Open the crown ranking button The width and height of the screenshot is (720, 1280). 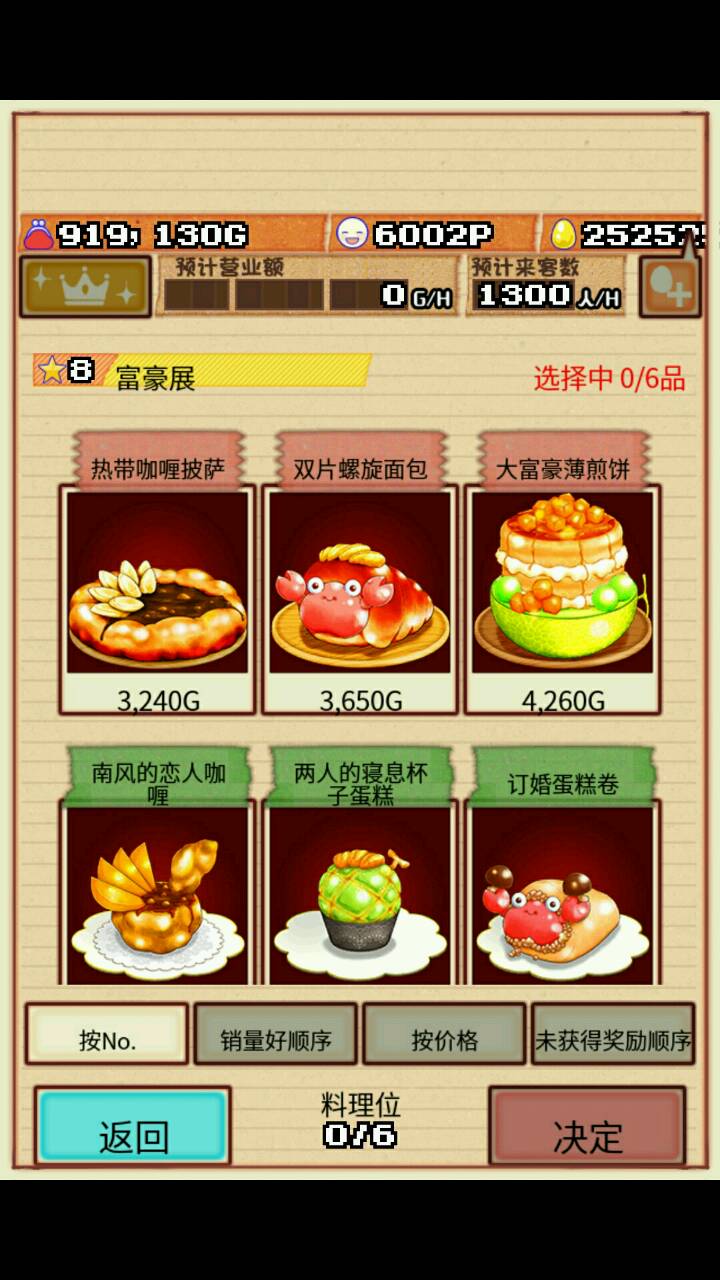tap(85, 287)
